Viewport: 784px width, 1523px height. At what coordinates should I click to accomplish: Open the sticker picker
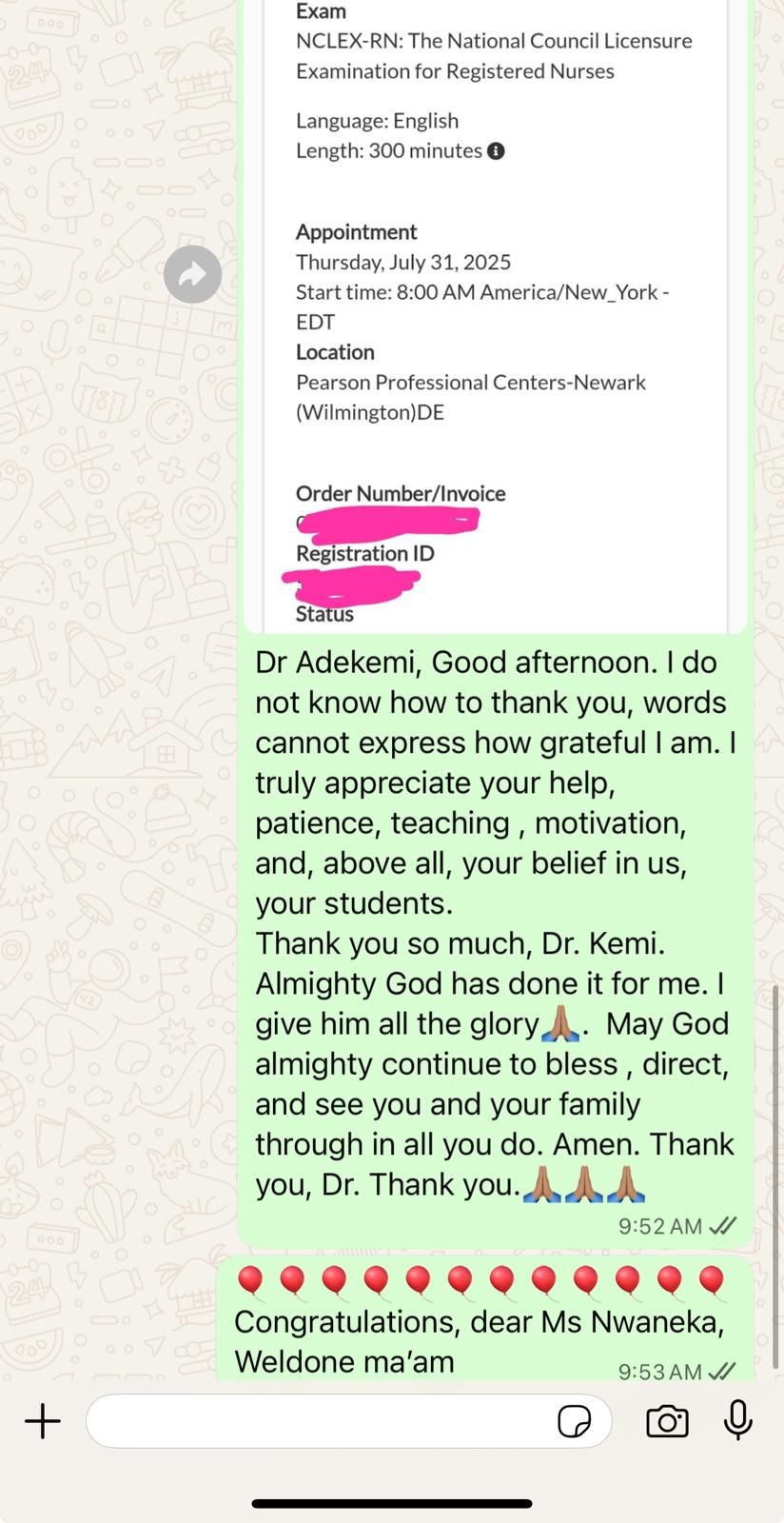tap(574, 1421)
